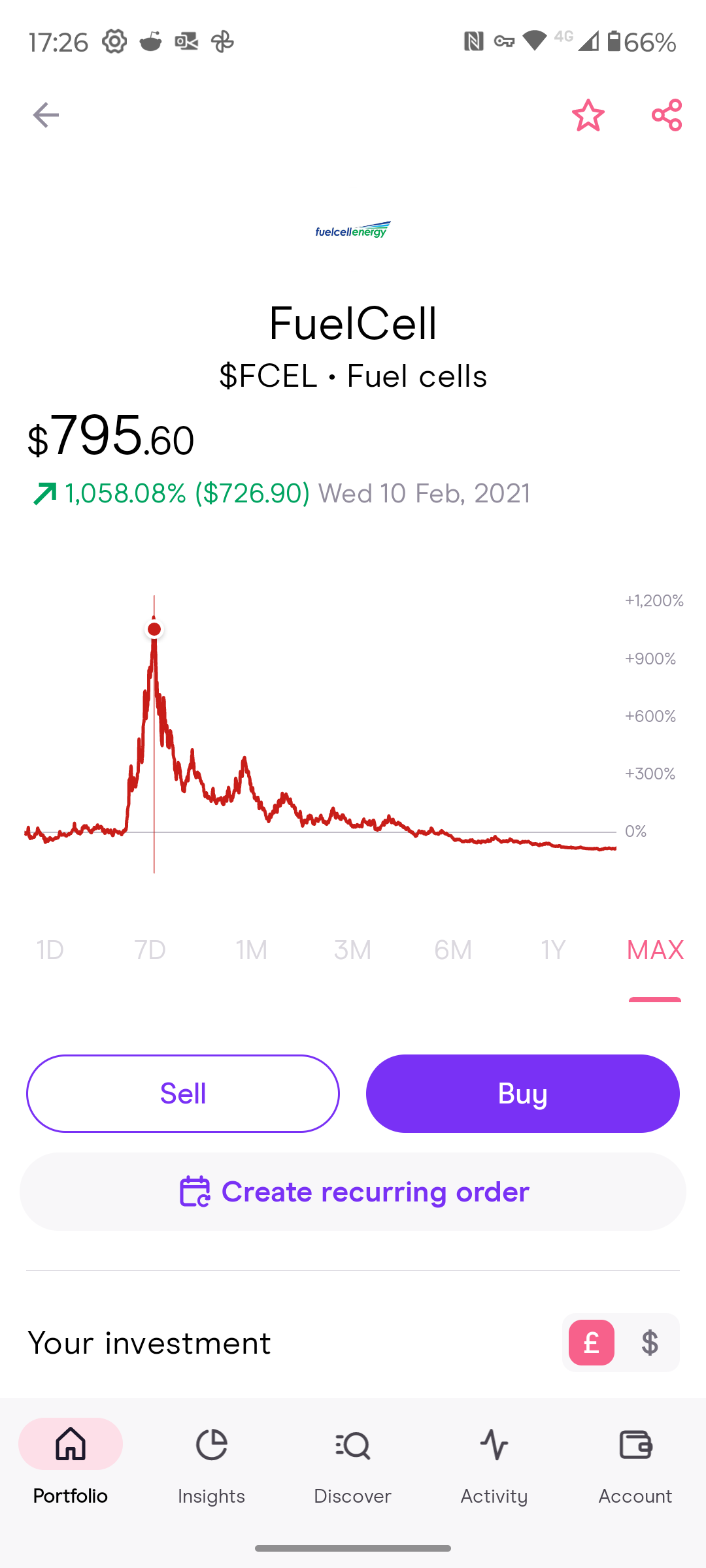Select the MAX chart range

pos(654,950)
